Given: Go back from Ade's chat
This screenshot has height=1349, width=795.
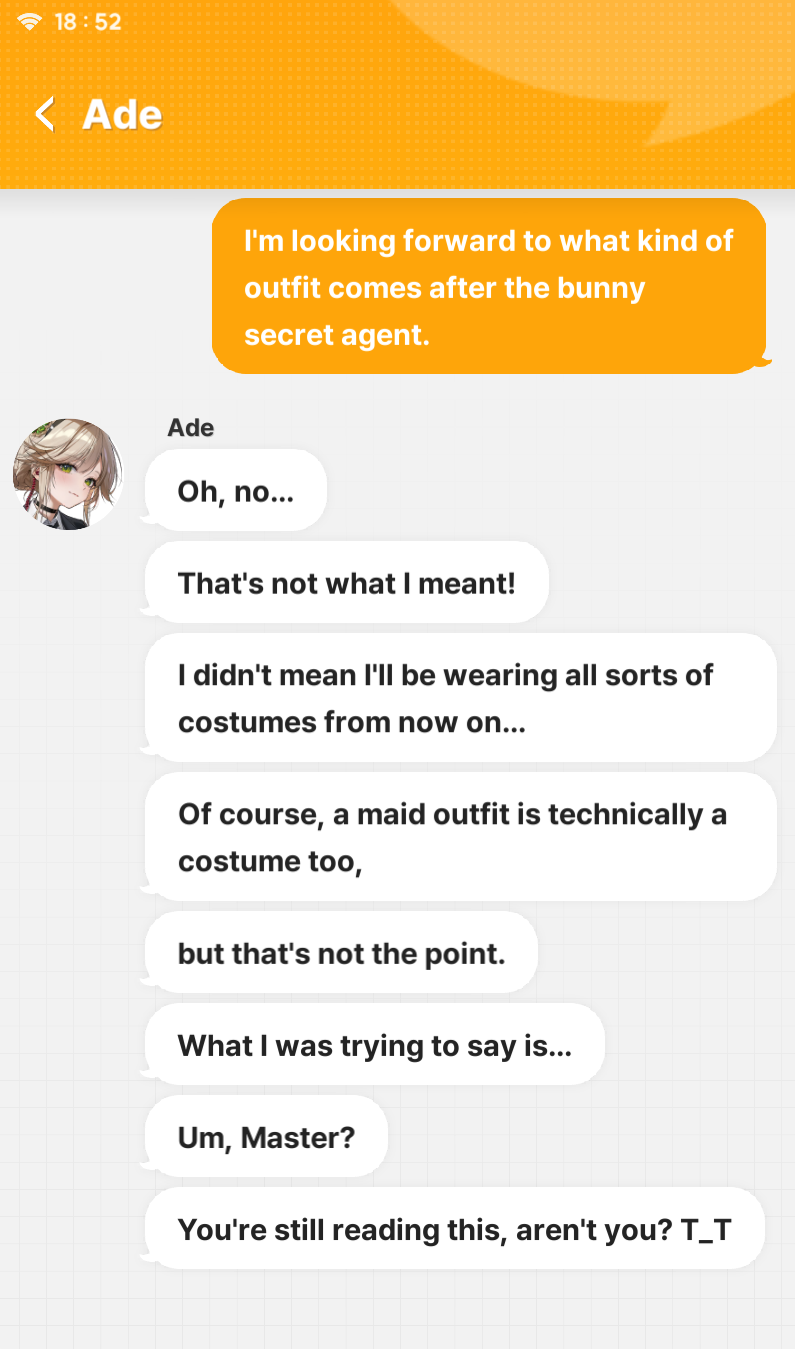Looking at the screenshot, I should click(44, 114).
